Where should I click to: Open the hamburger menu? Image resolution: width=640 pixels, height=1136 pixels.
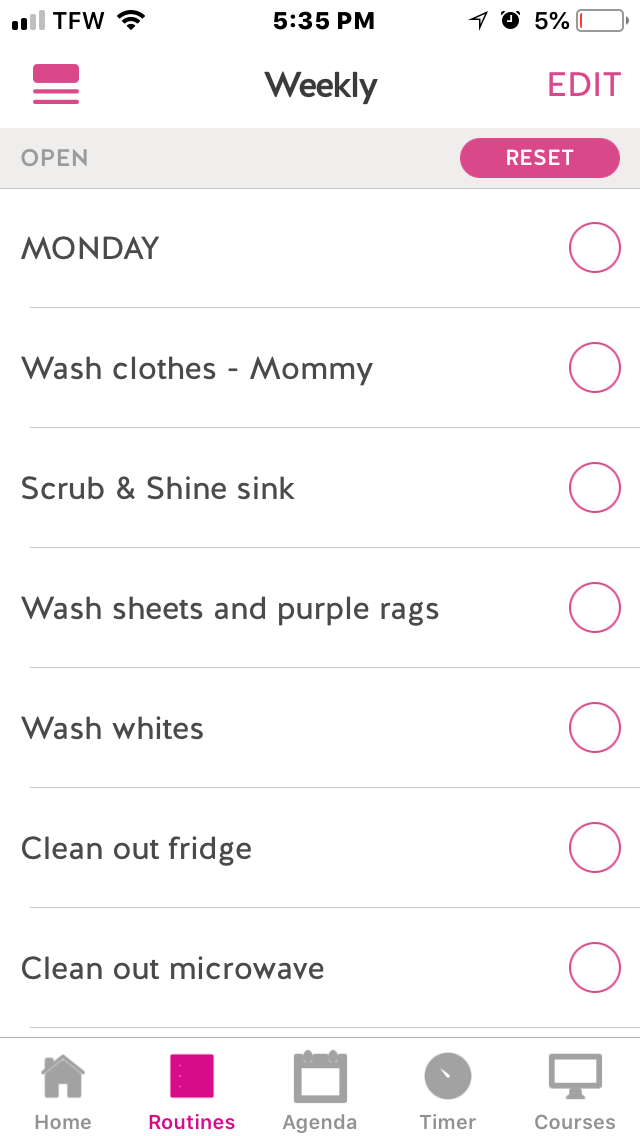tap(56, 85)
